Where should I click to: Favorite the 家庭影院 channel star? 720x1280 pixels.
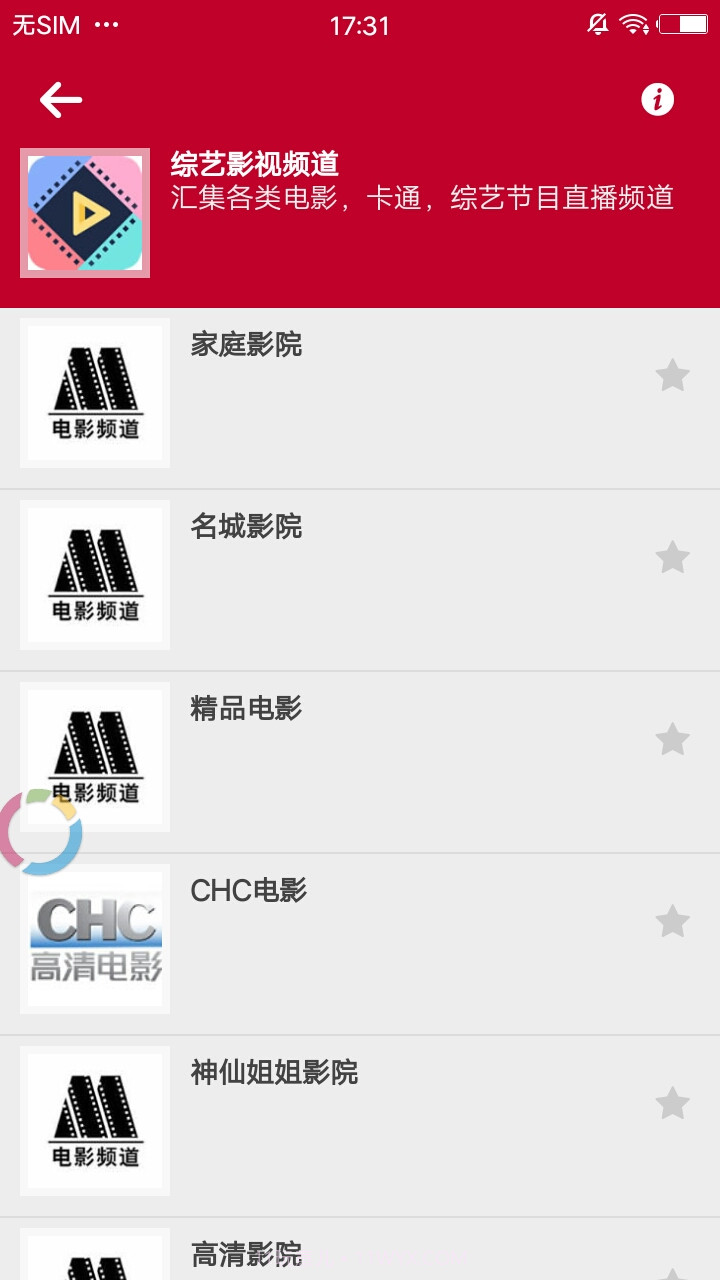(672, 375)
